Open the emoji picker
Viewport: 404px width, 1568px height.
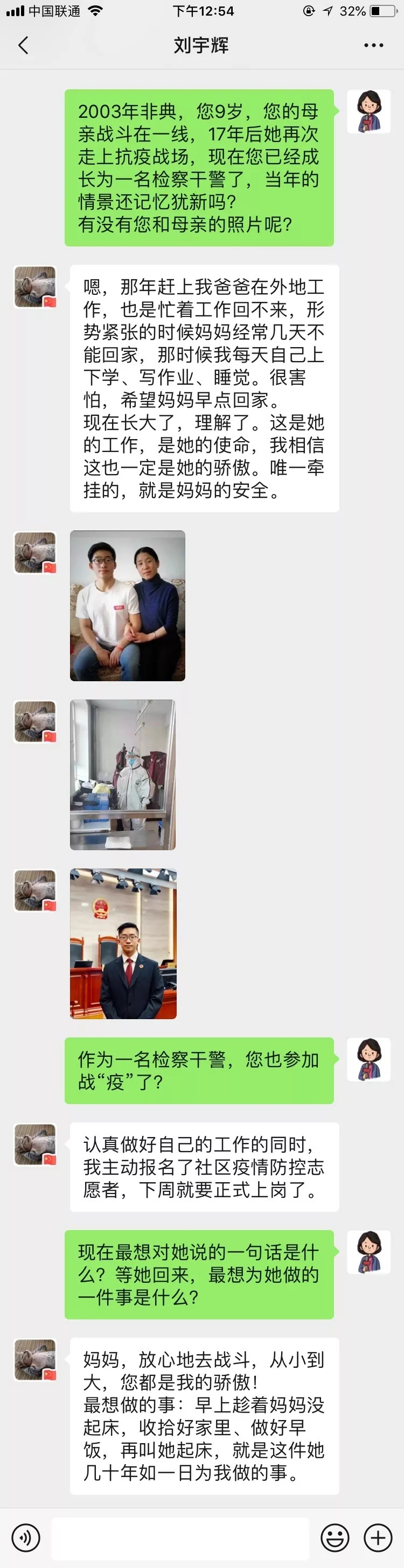[335, 1537]
